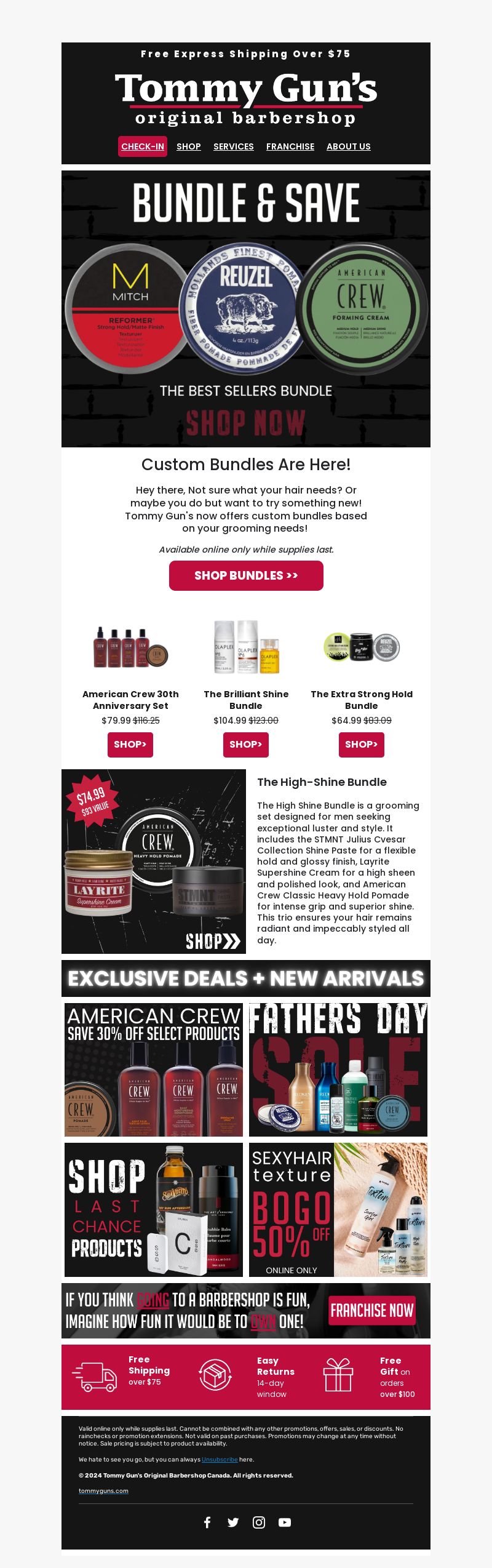The height and width of the screenshot is (1568, 492).
Task: Tap the CHECK-IN button
Action: point(143,146)
